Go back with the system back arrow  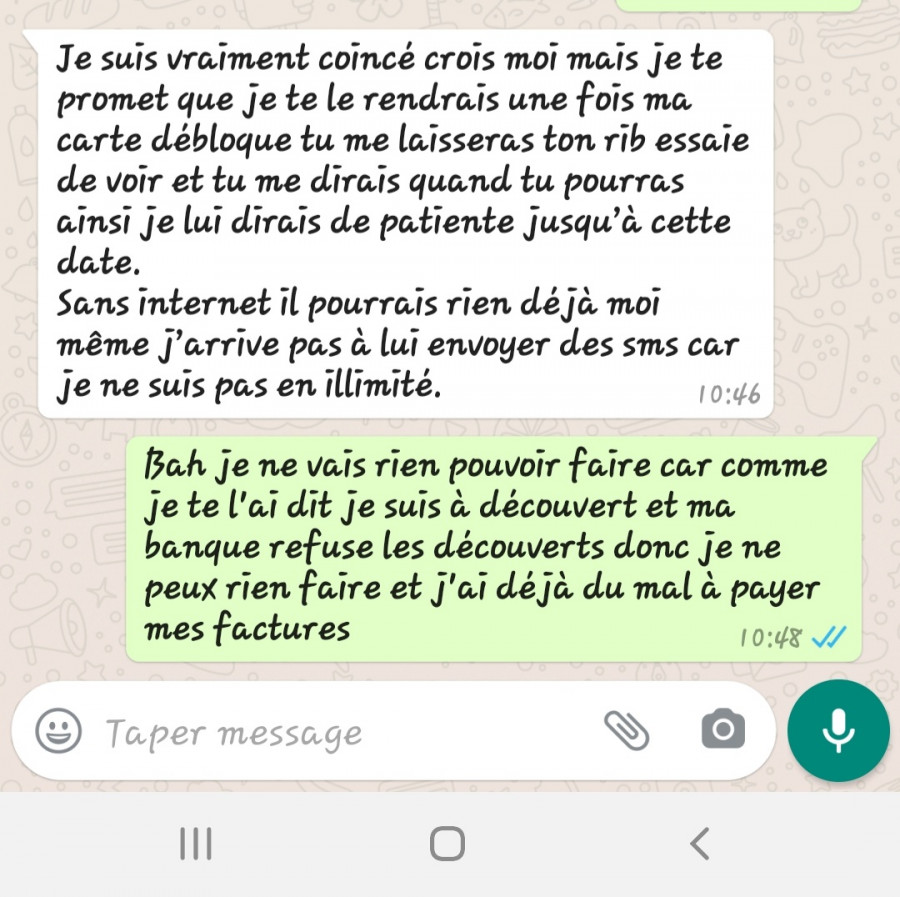pyautogui.click(x=700, y=844)
